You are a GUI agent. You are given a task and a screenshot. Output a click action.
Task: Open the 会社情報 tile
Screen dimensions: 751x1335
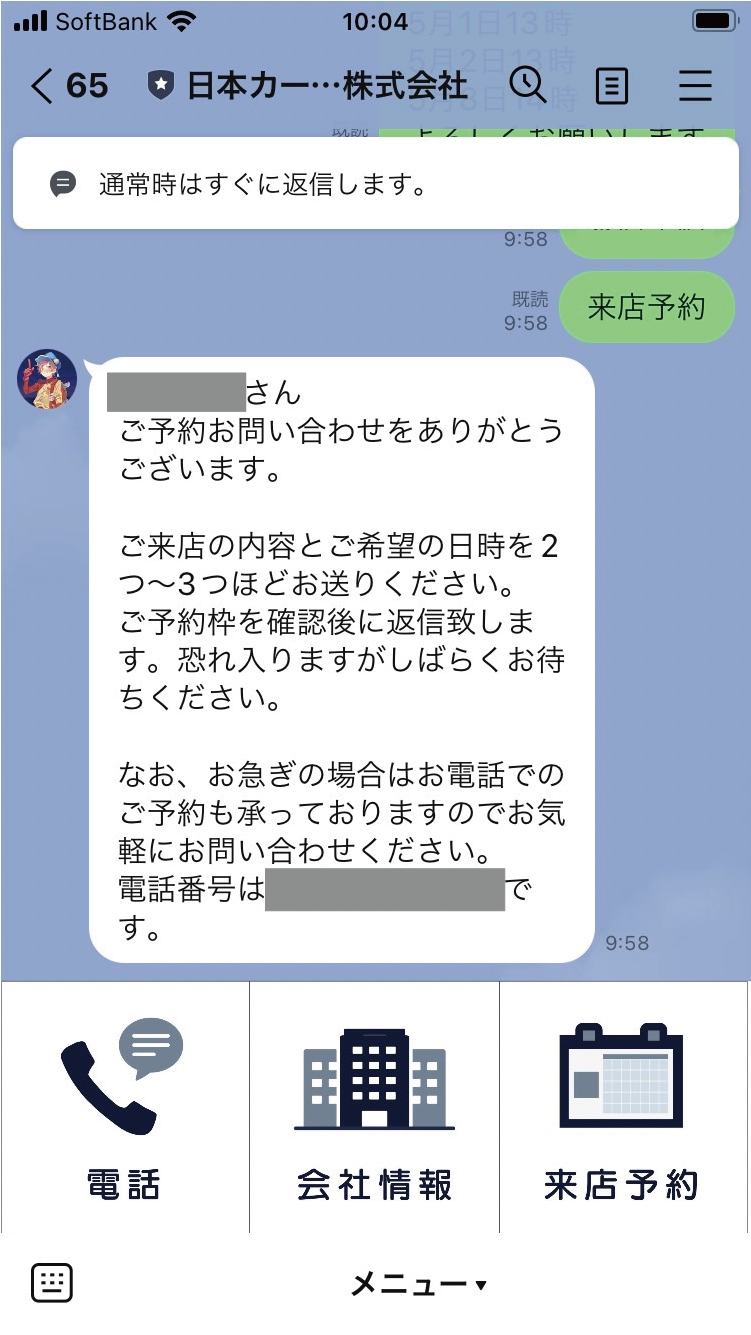[374, 1107]
